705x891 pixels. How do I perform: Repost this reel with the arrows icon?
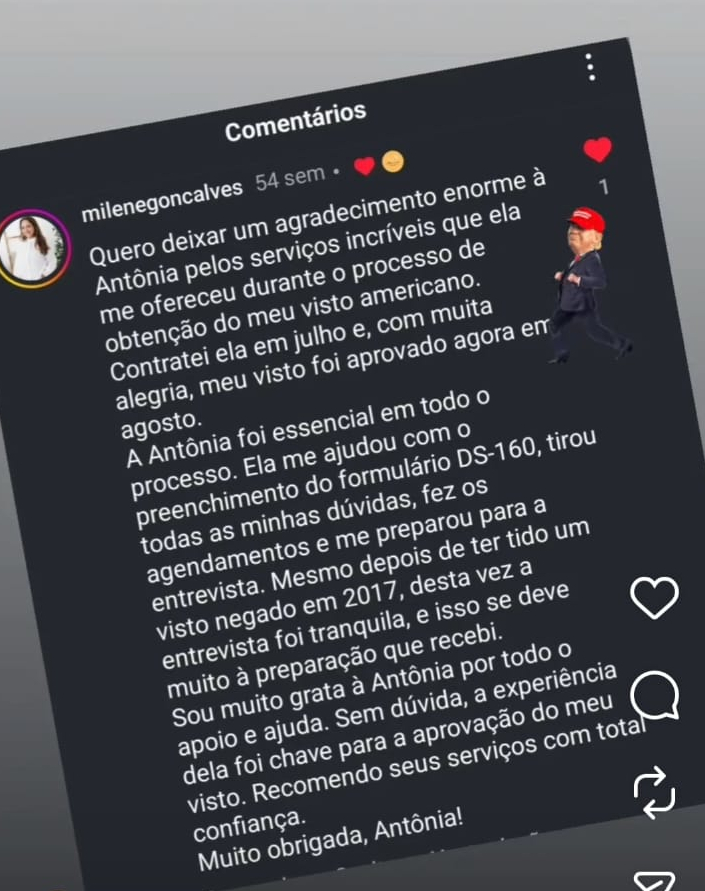[x=656, y=788]
